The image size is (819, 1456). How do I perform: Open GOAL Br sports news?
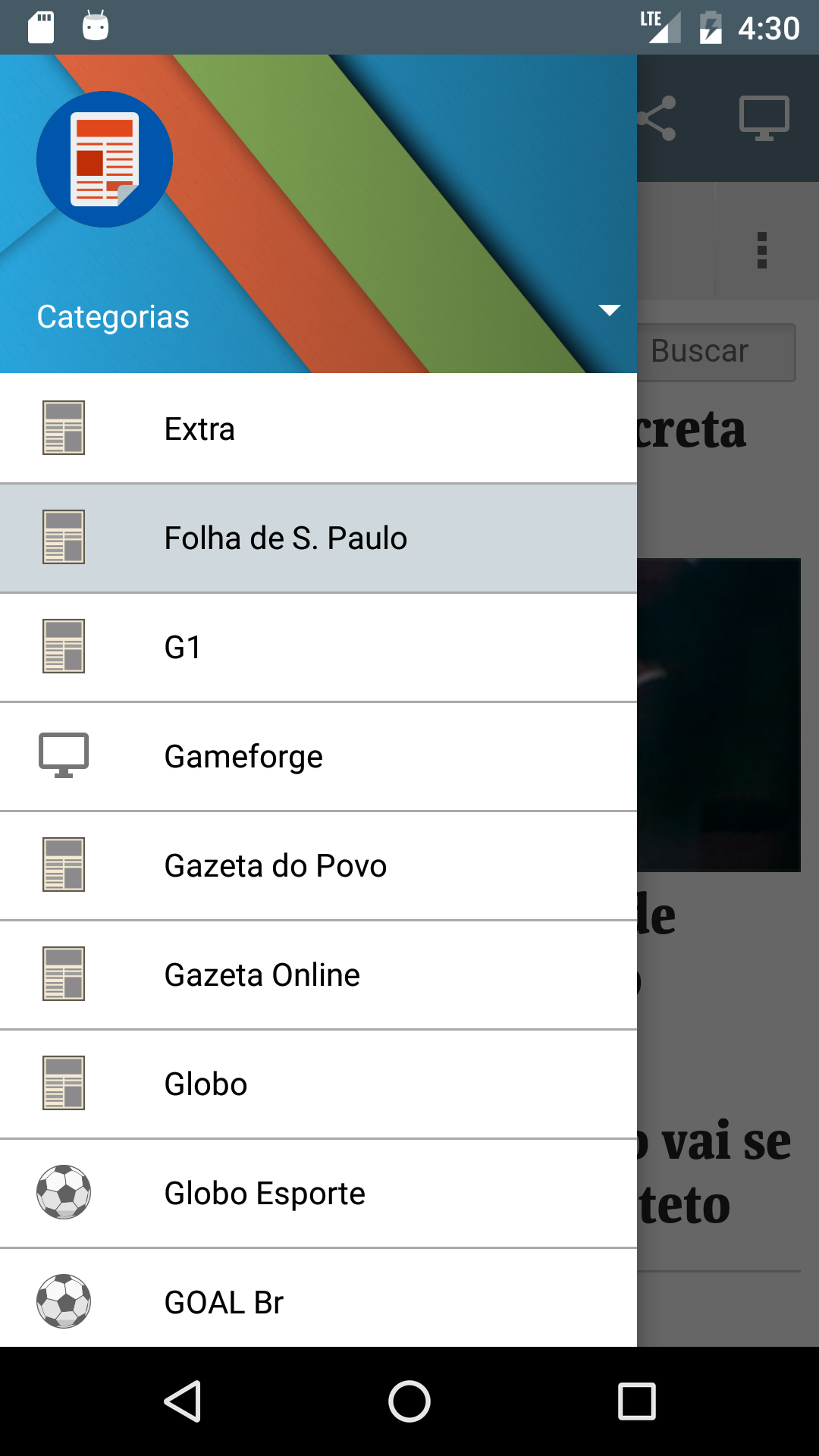click(x=318, y=1301)
